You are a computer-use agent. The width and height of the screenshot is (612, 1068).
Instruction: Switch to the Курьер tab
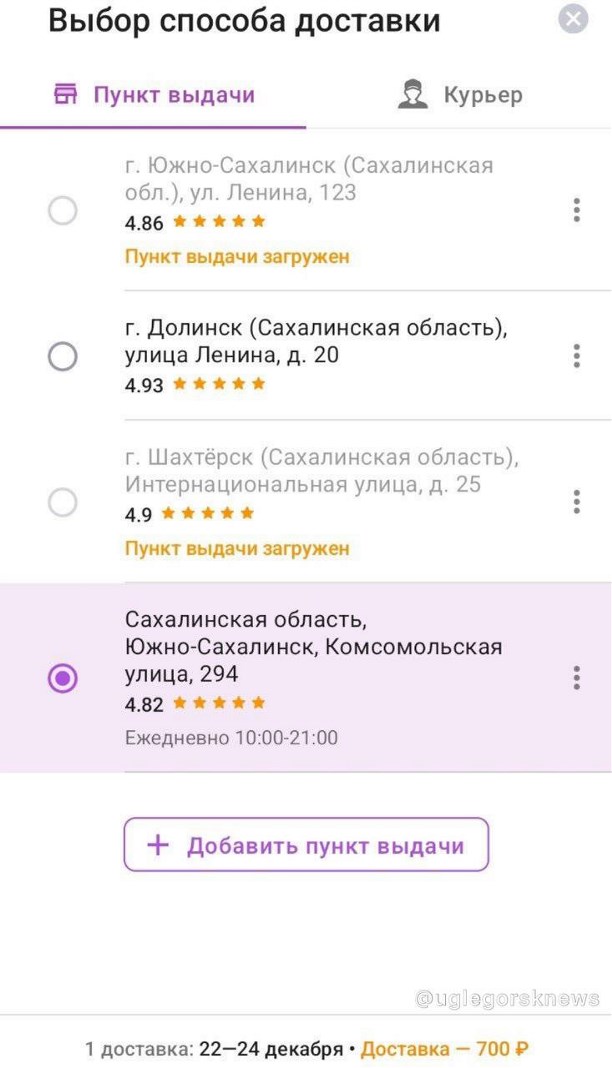[x=459, y=95]
